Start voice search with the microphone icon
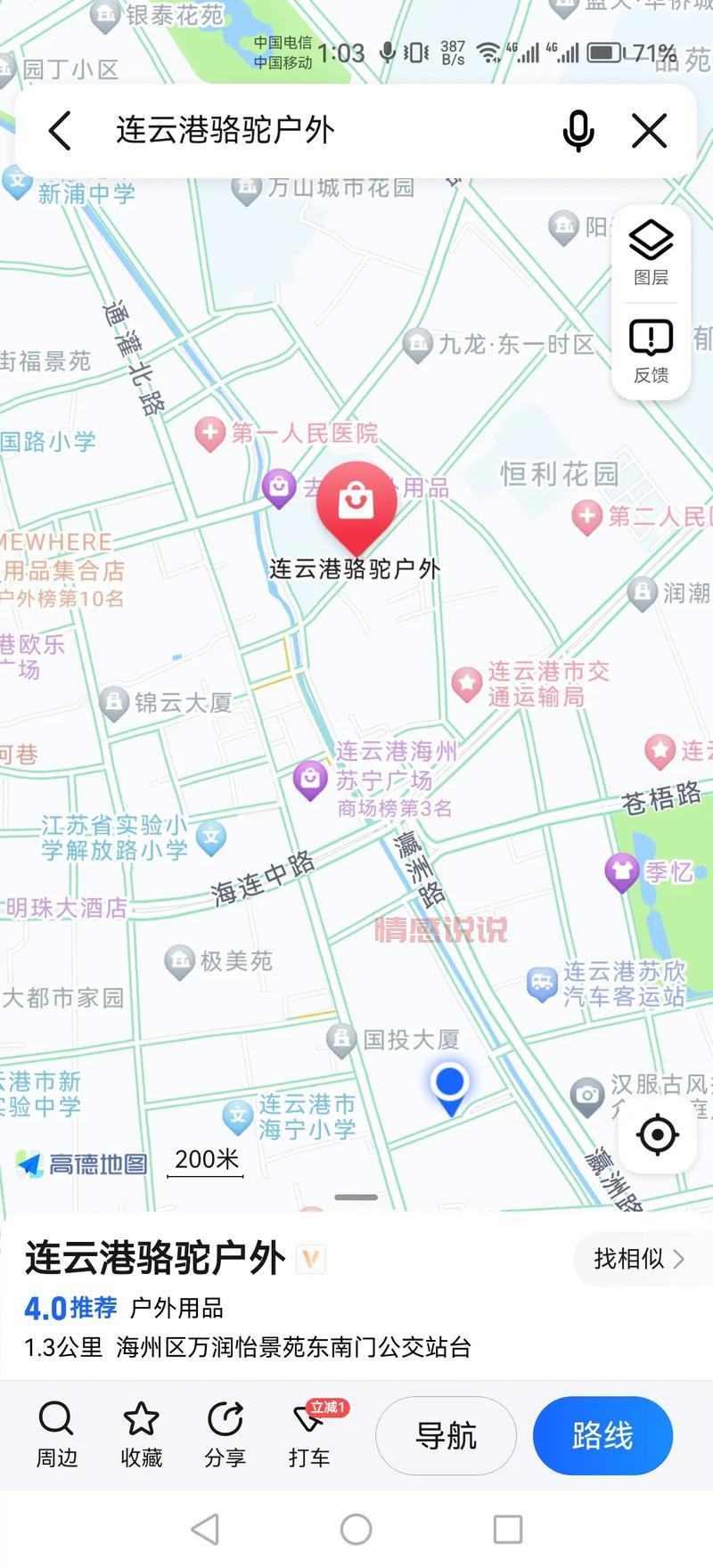Viewport: 713px width, 1568px height. tap(578, 130)
